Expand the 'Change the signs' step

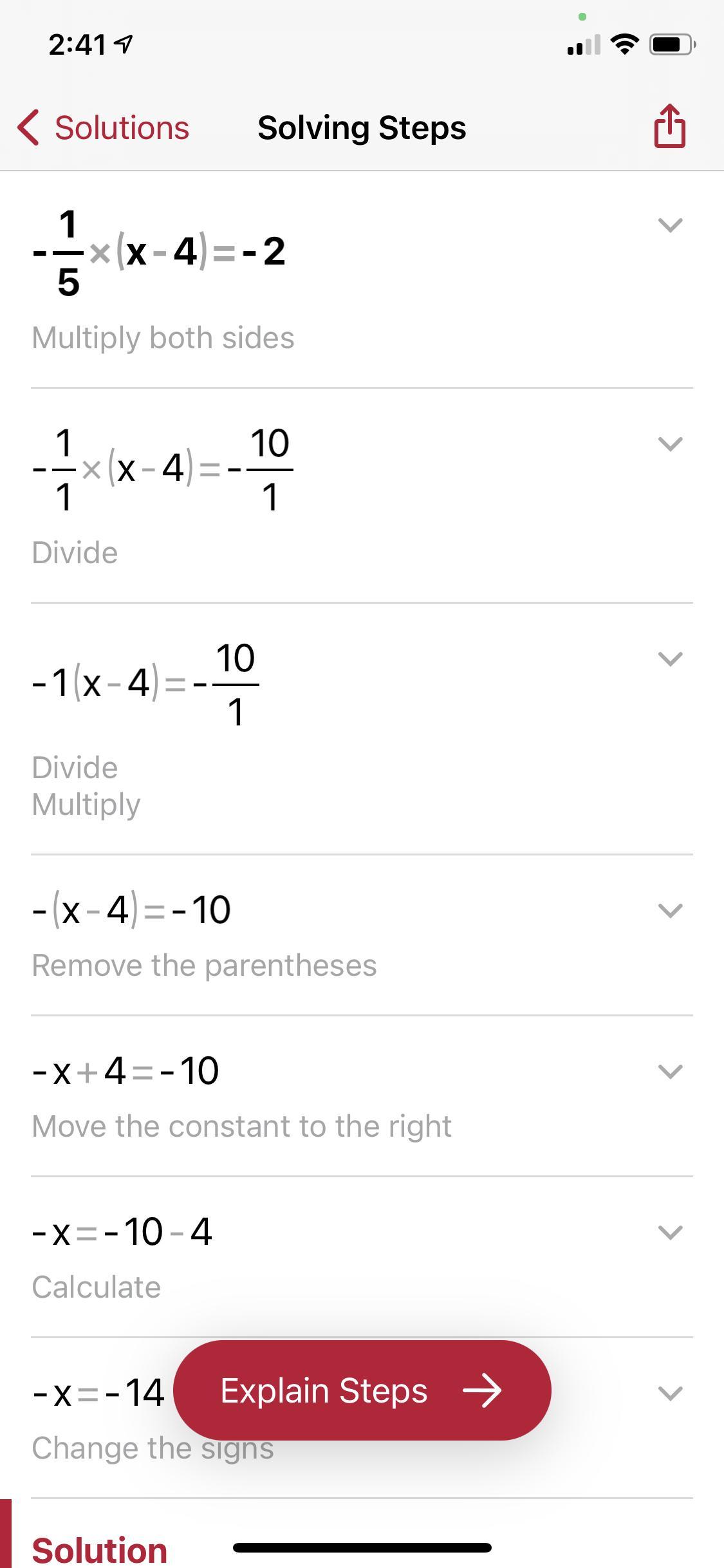[x=670, y=1394]
